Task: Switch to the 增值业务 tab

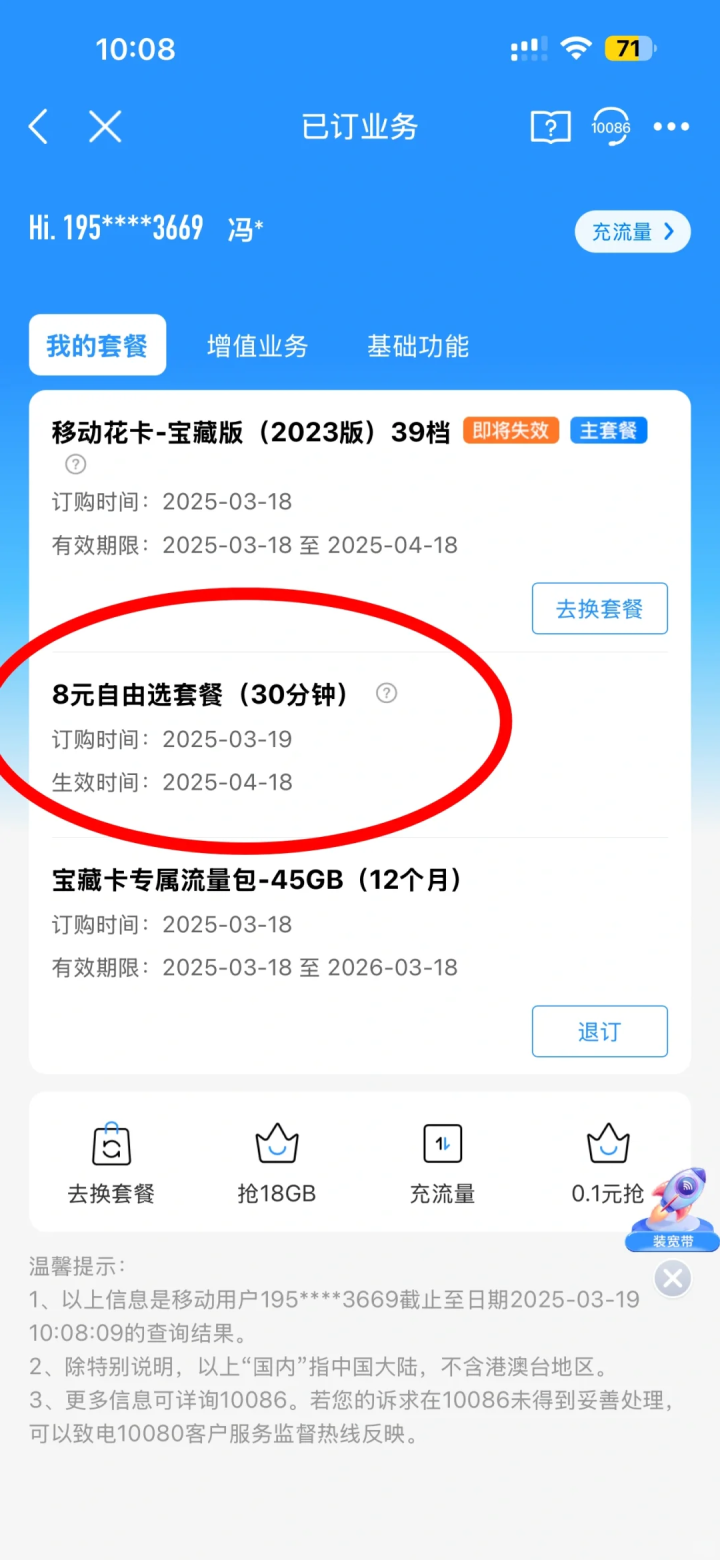Action: click(x=256, y=345)
